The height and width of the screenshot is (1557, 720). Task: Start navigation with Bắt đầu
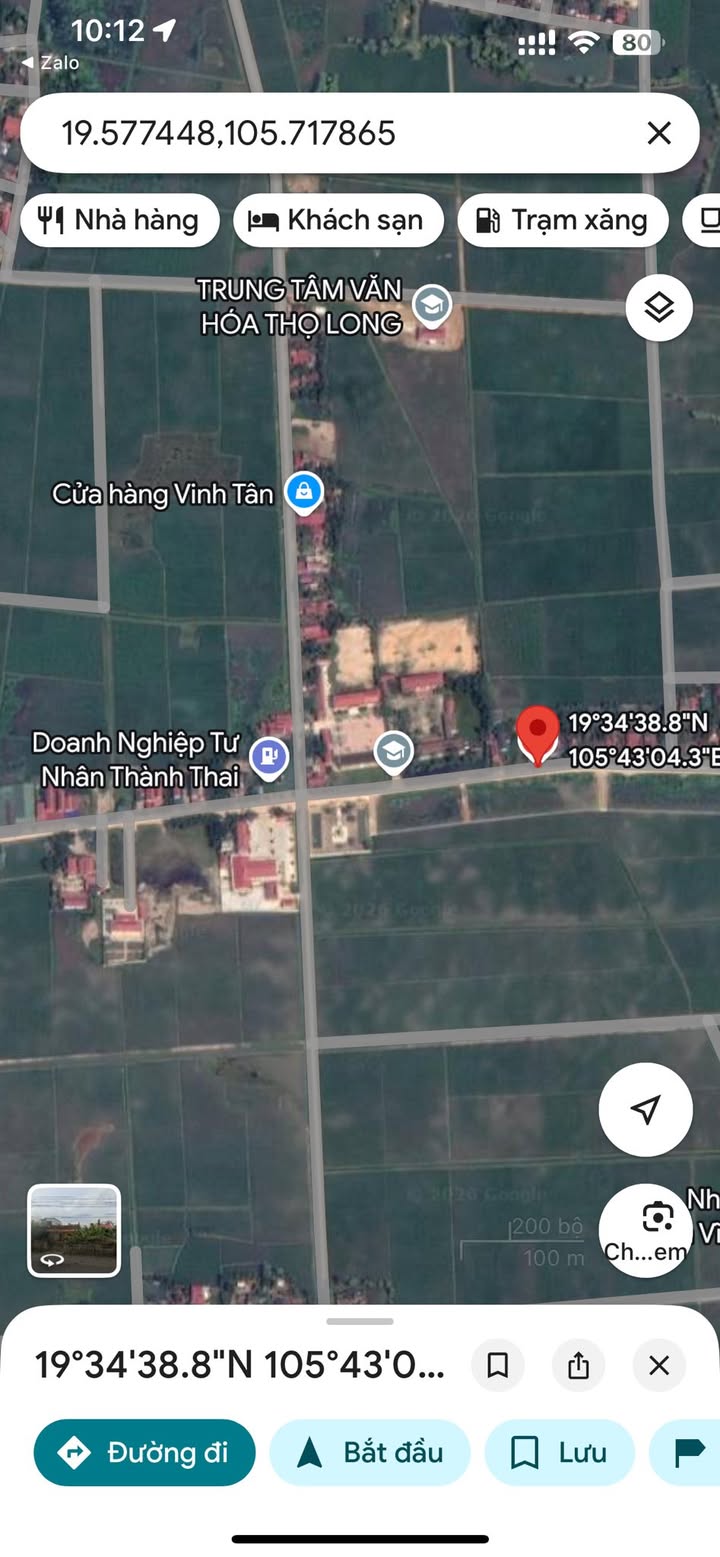point(369,1452)
